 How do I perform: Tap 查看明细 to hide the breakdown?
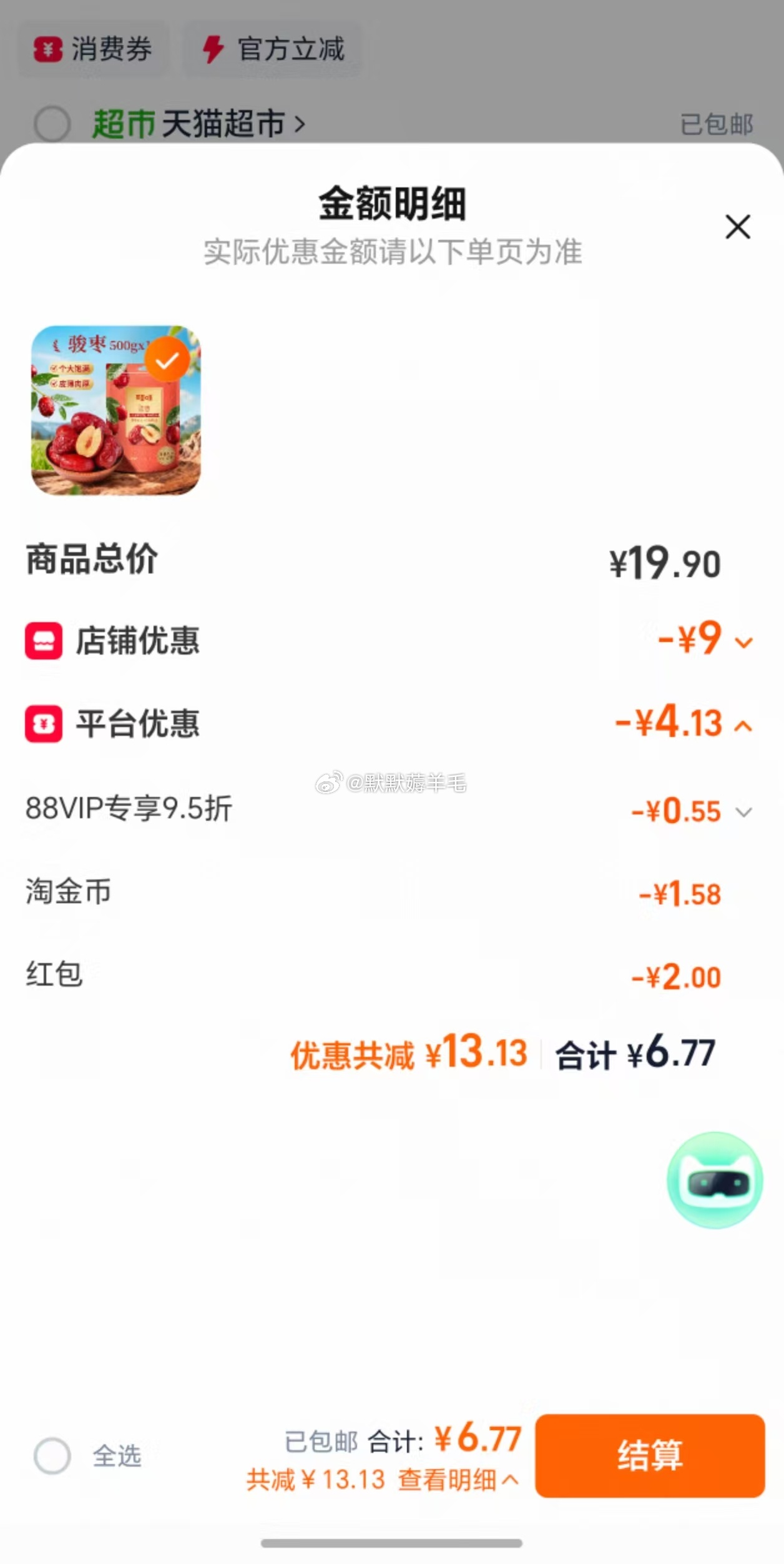(x=457, y=1480)
